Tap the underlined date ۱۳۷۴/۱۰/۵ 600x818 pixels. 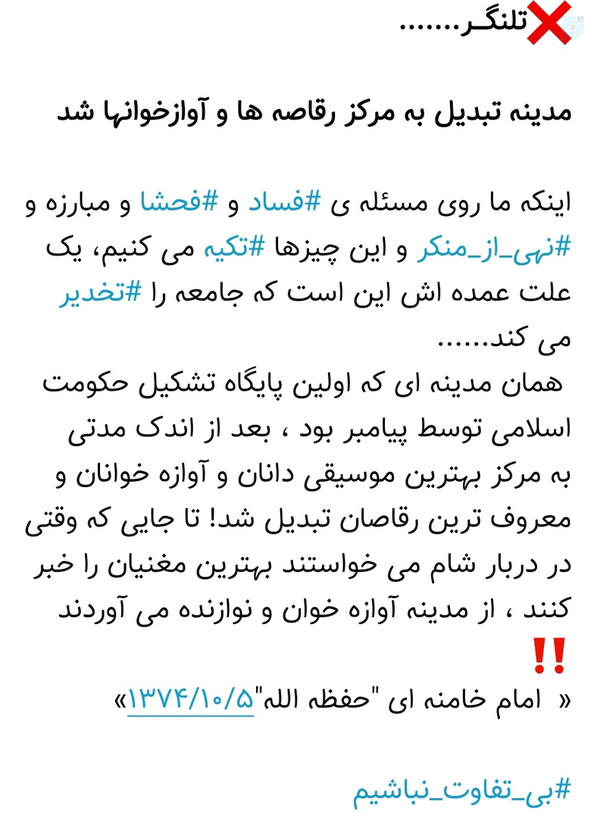(190, 699)
